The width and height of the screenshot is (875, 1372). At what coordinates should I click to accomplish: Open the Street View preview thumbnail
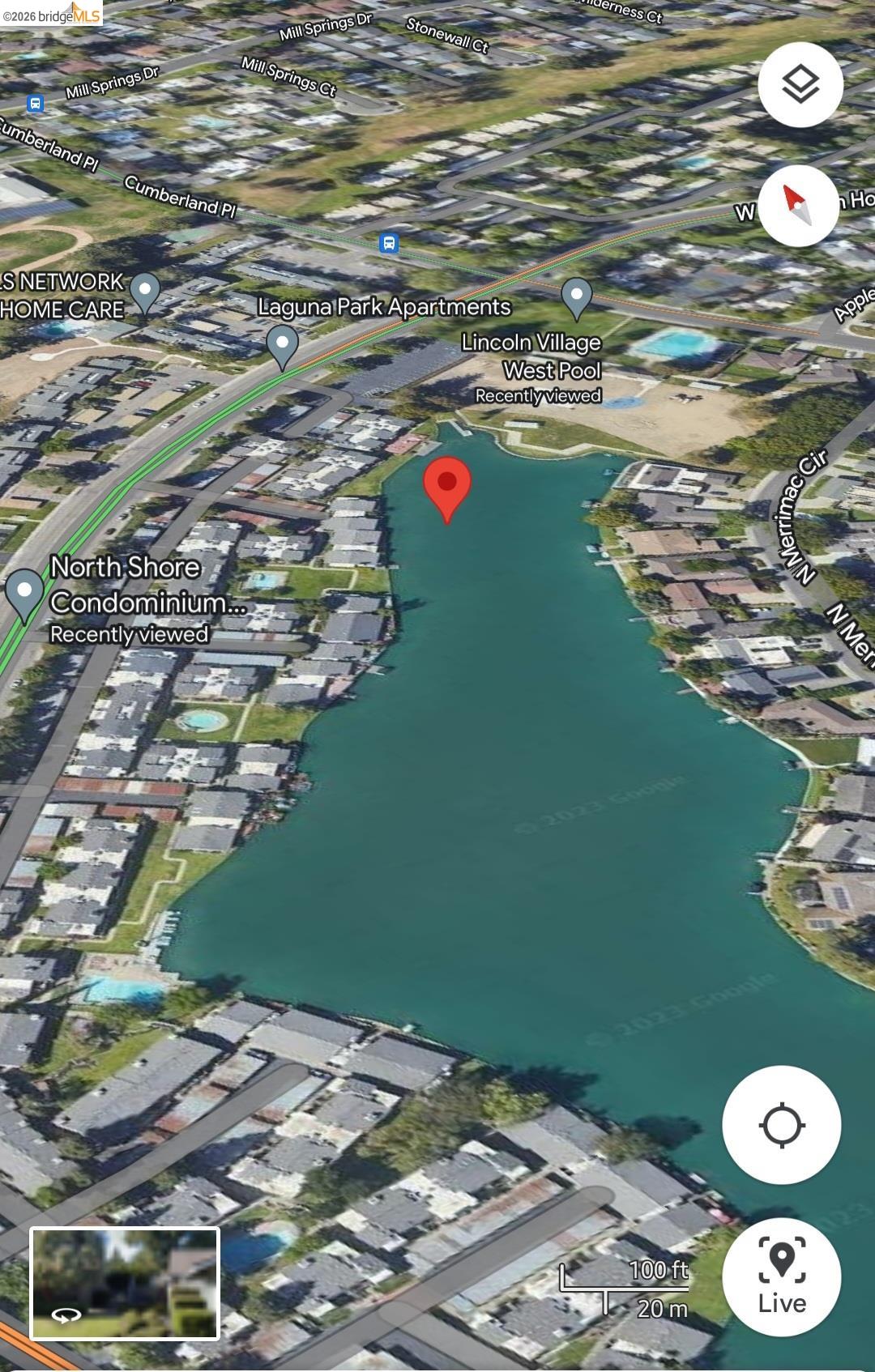[x=125, y=1283]
